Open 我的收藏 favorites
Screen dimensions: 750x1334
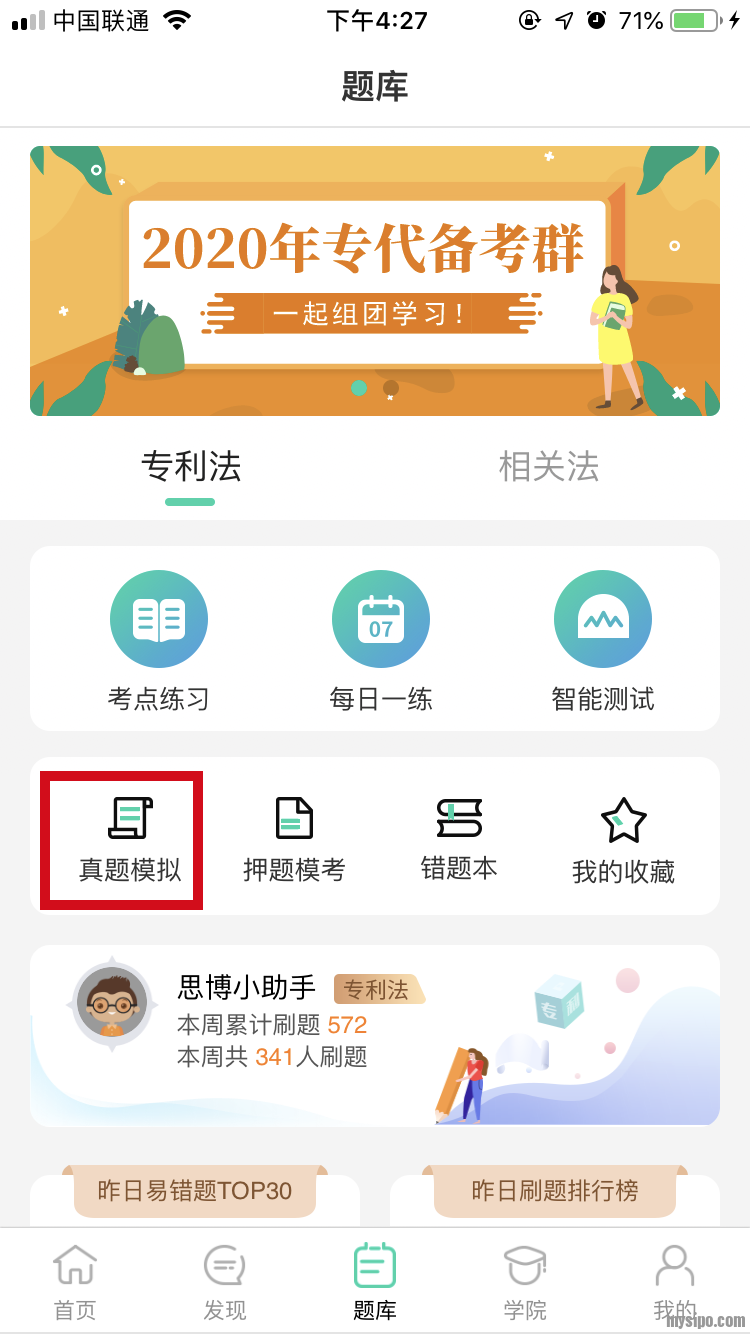623,841
